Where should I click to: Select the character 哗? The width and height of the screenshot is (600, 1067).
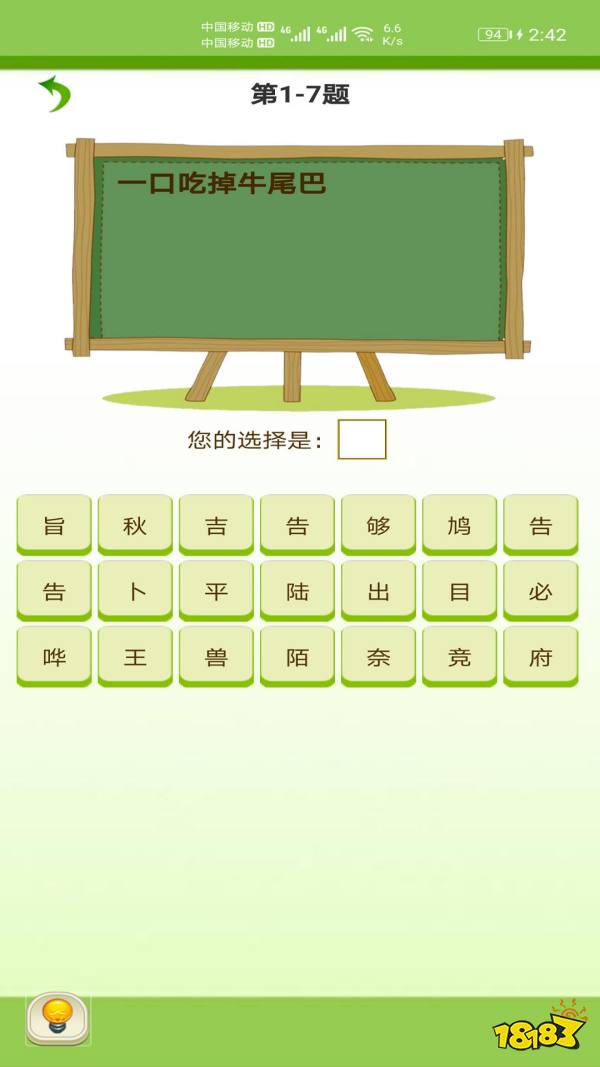point(54,657)
